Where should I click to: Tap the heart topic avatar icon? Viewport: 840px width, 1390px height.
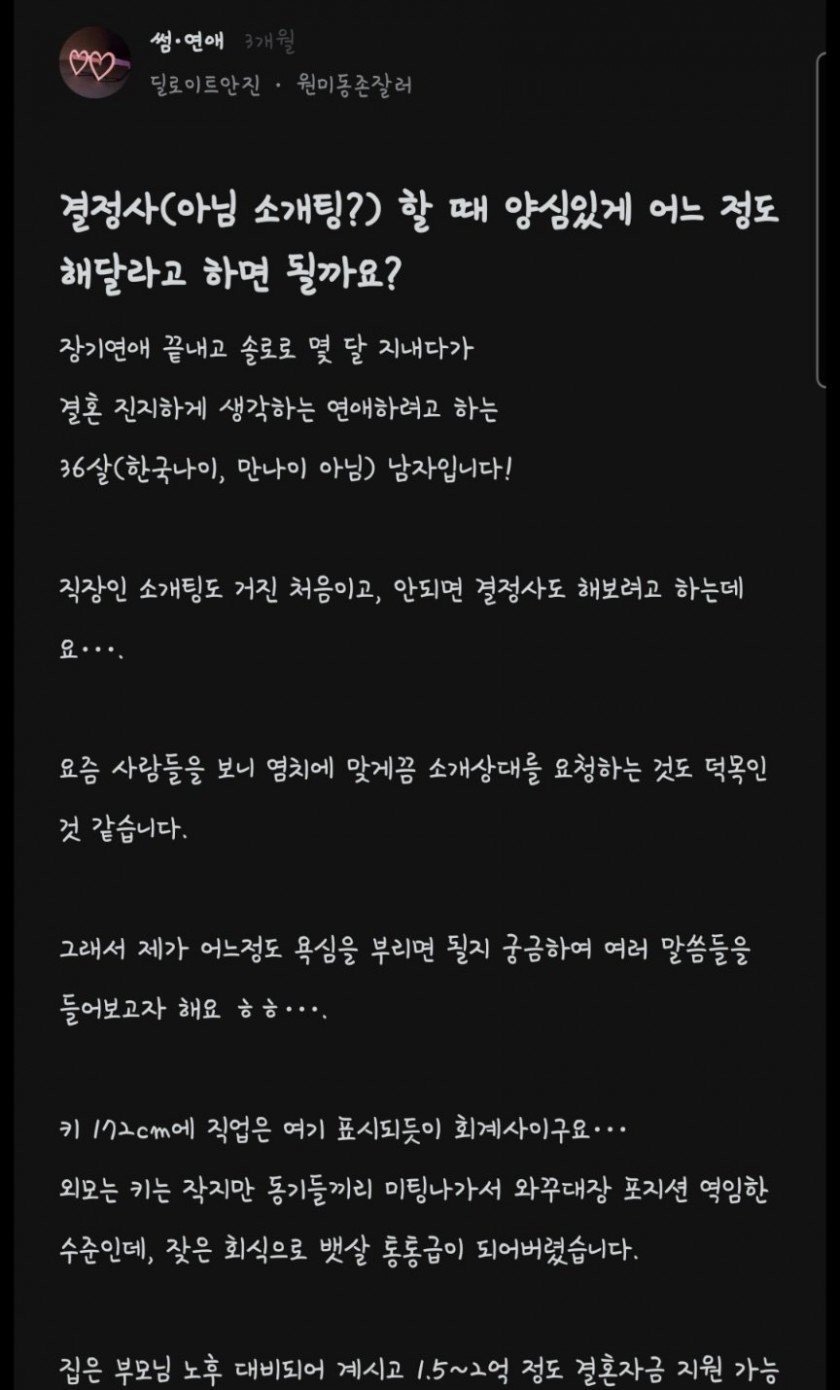pos(92,65)
